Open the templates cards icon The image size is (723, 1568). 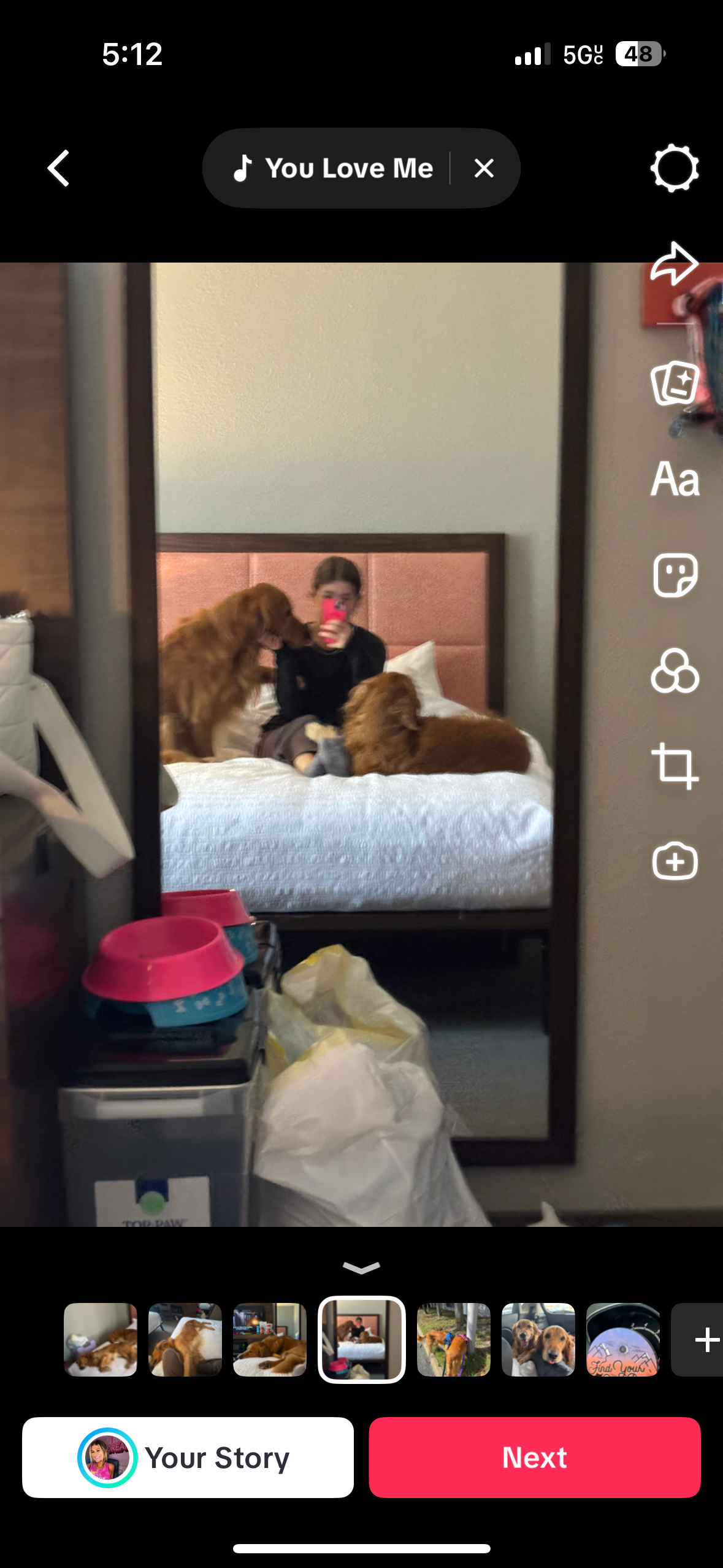coord(674,383)
